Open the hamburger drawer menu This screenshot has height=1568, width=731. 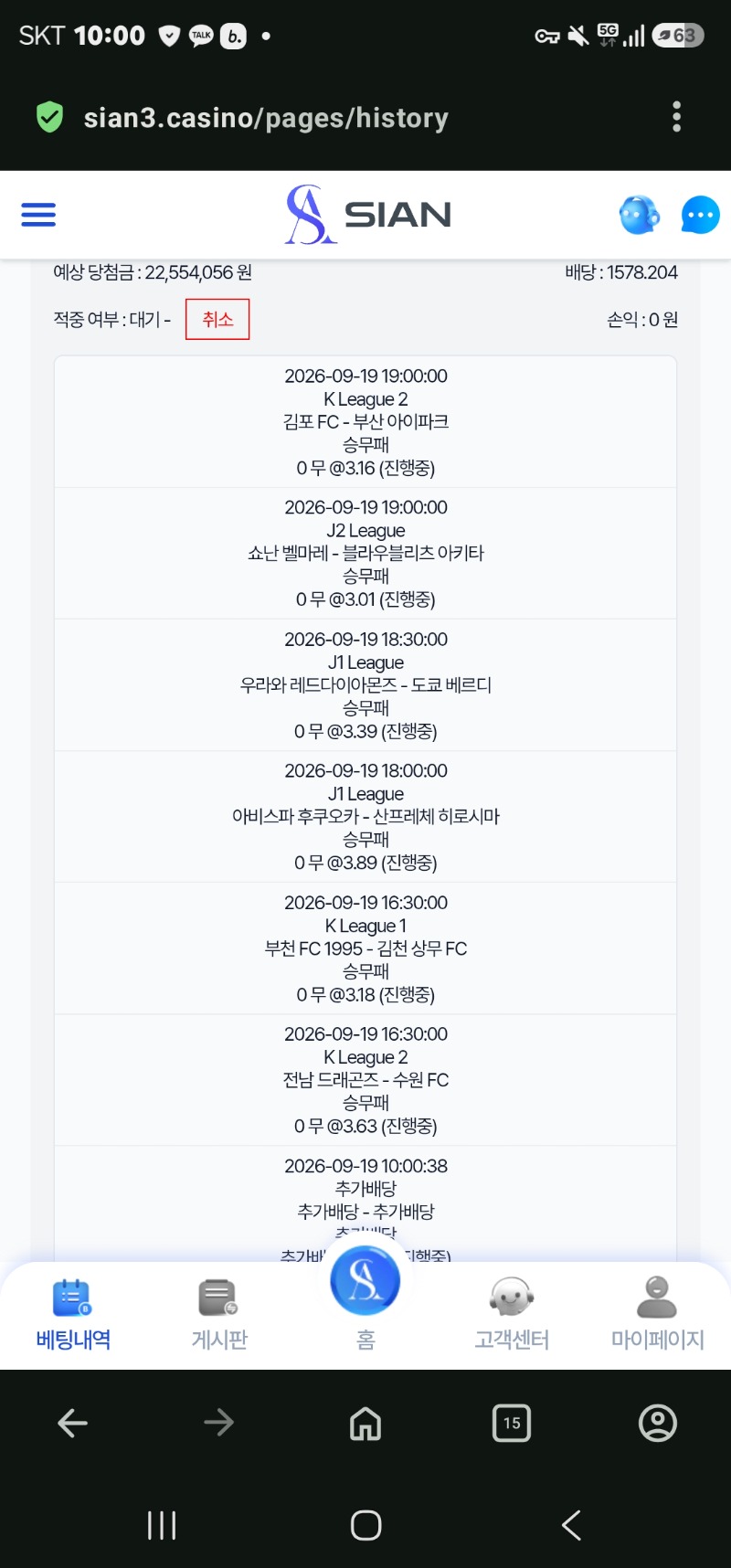pos(38,215)
